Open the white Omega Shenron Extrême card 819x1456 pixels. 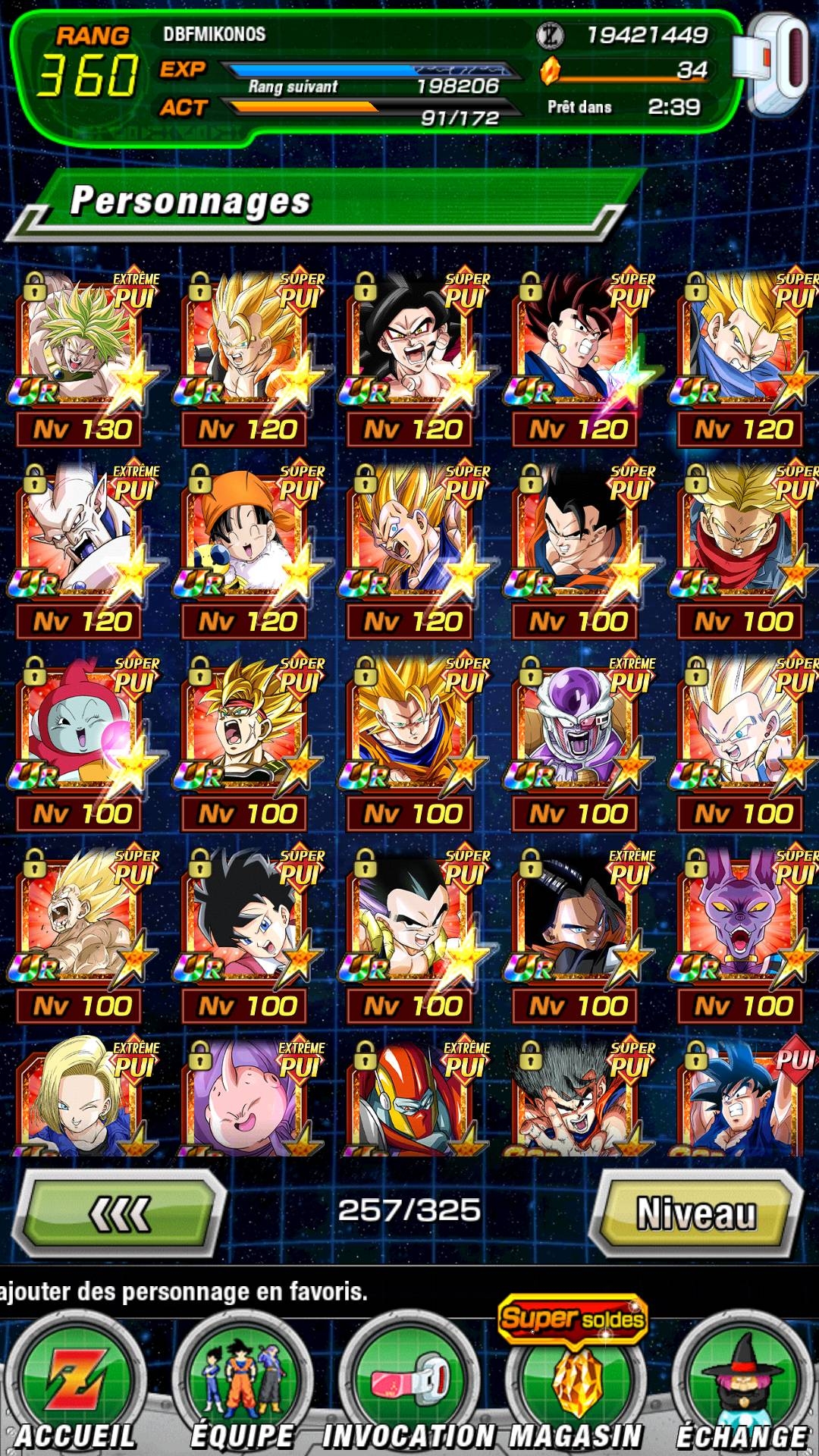tap(83, 551)
